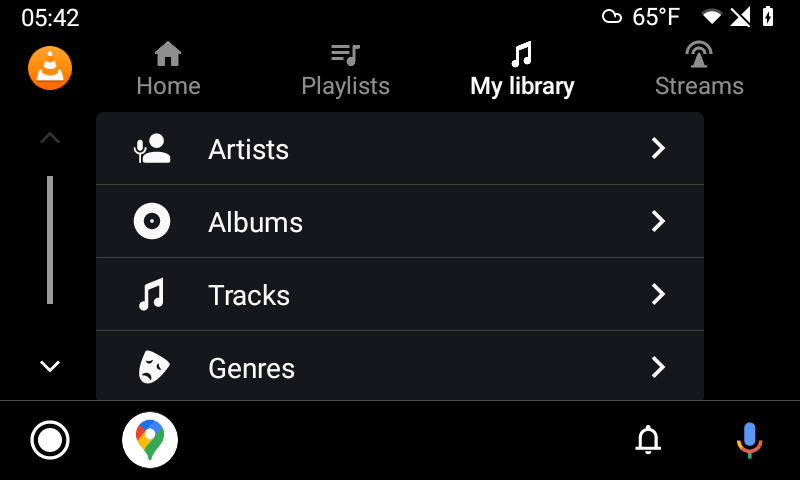The image size is (800, 480).
Task: Activate the voice assistant microphone
Action: 749,440
